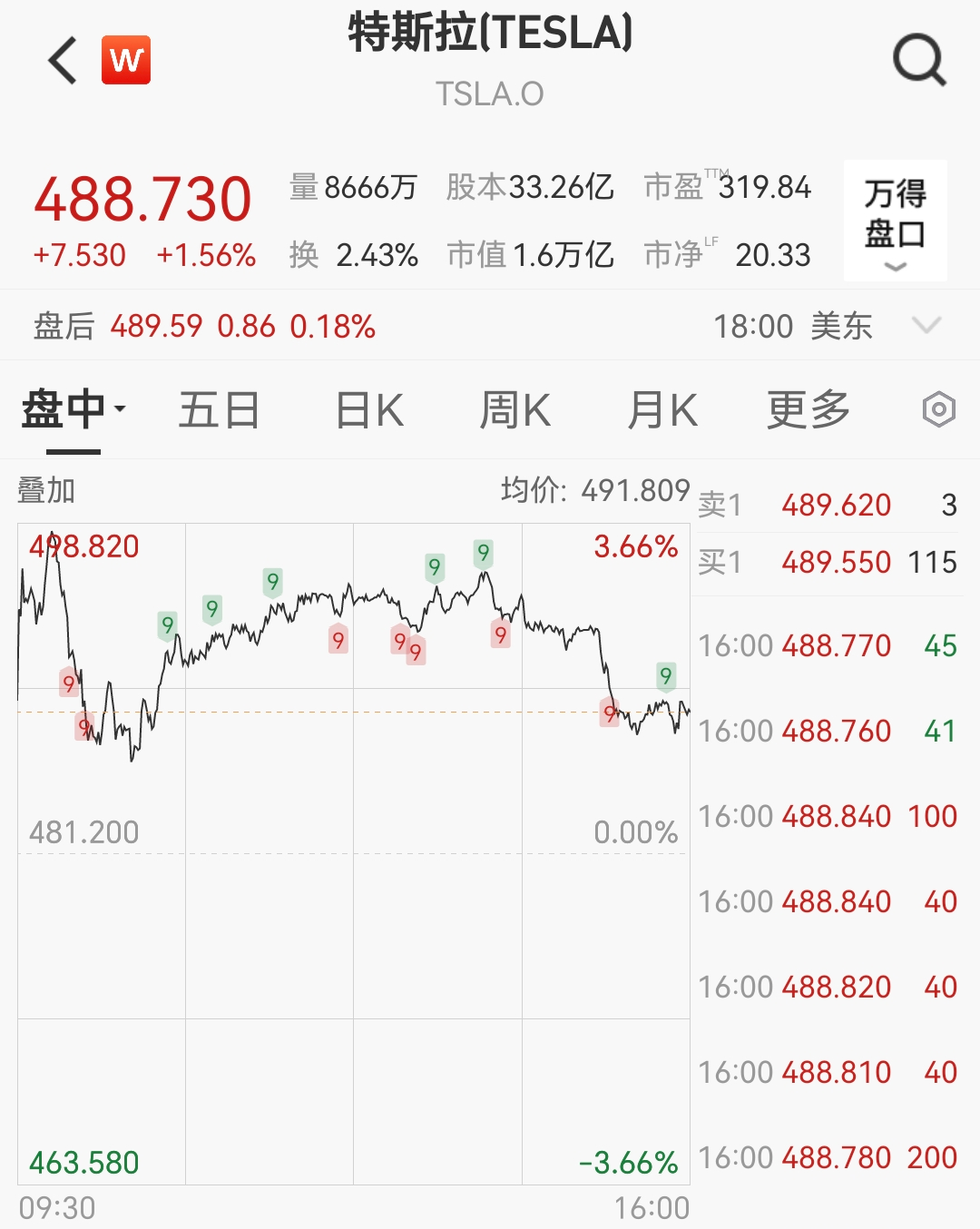Collapse the 万得盘口 panel chevron

[896, 266]
